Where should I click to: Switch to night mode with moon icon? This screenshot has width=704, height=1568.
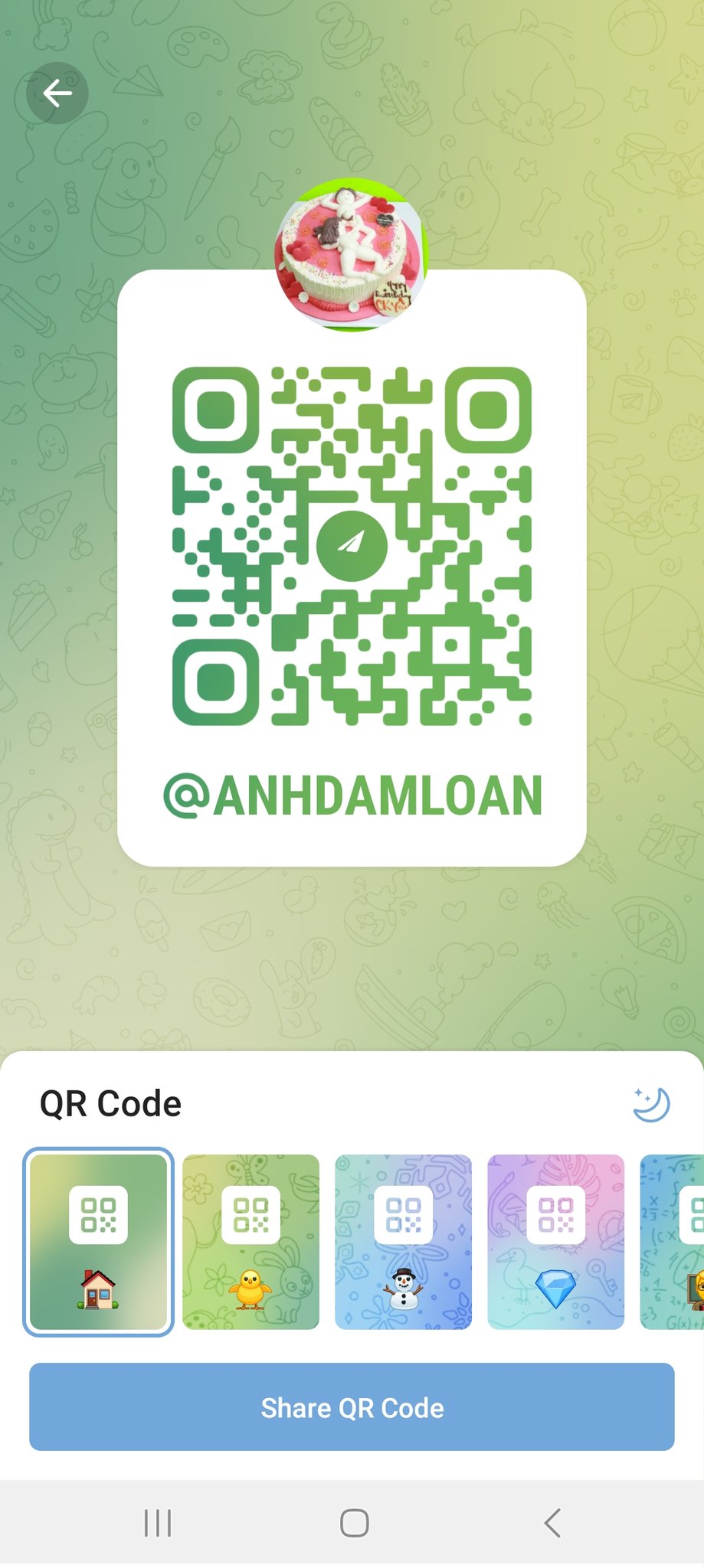pos(651,1104)
